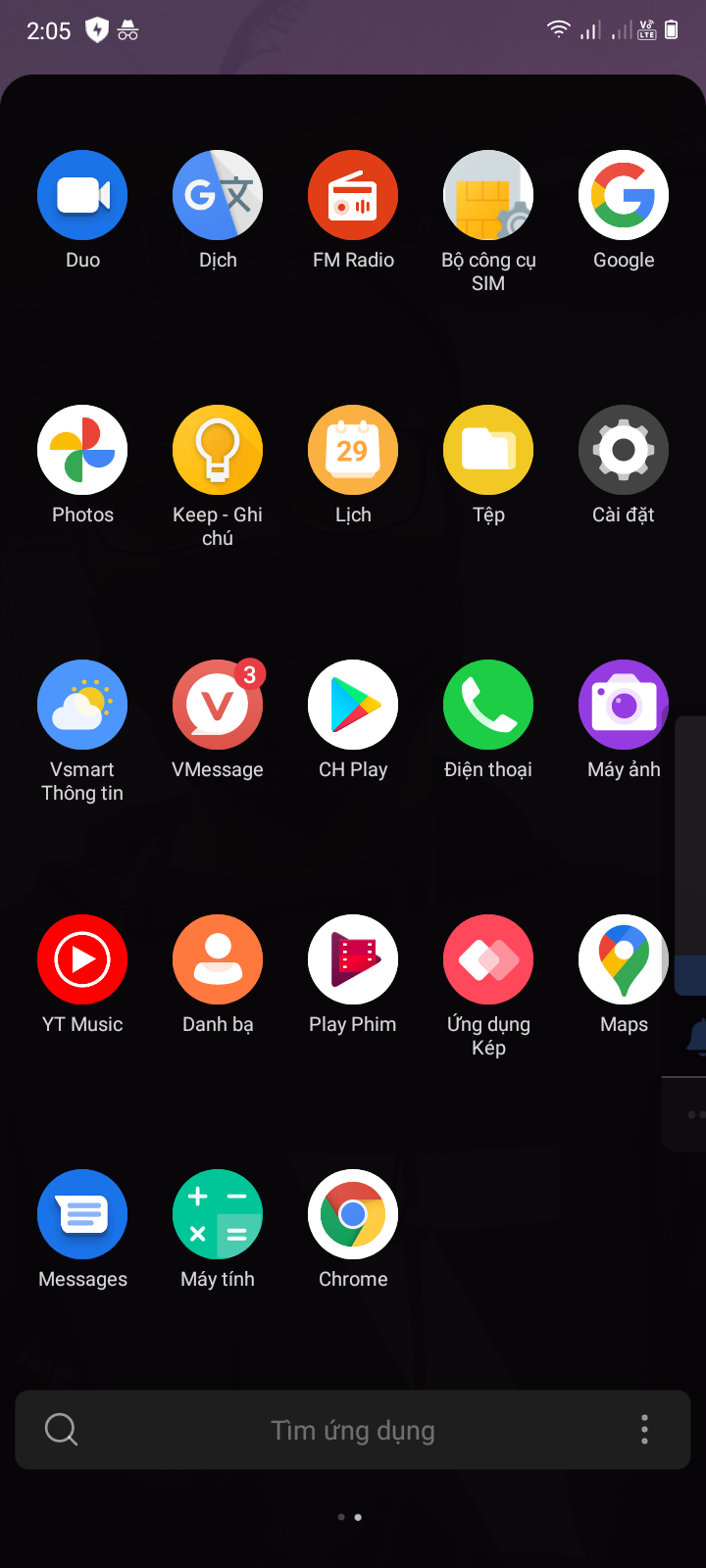Open the Lịch calendar app

(x=353, y=451)
